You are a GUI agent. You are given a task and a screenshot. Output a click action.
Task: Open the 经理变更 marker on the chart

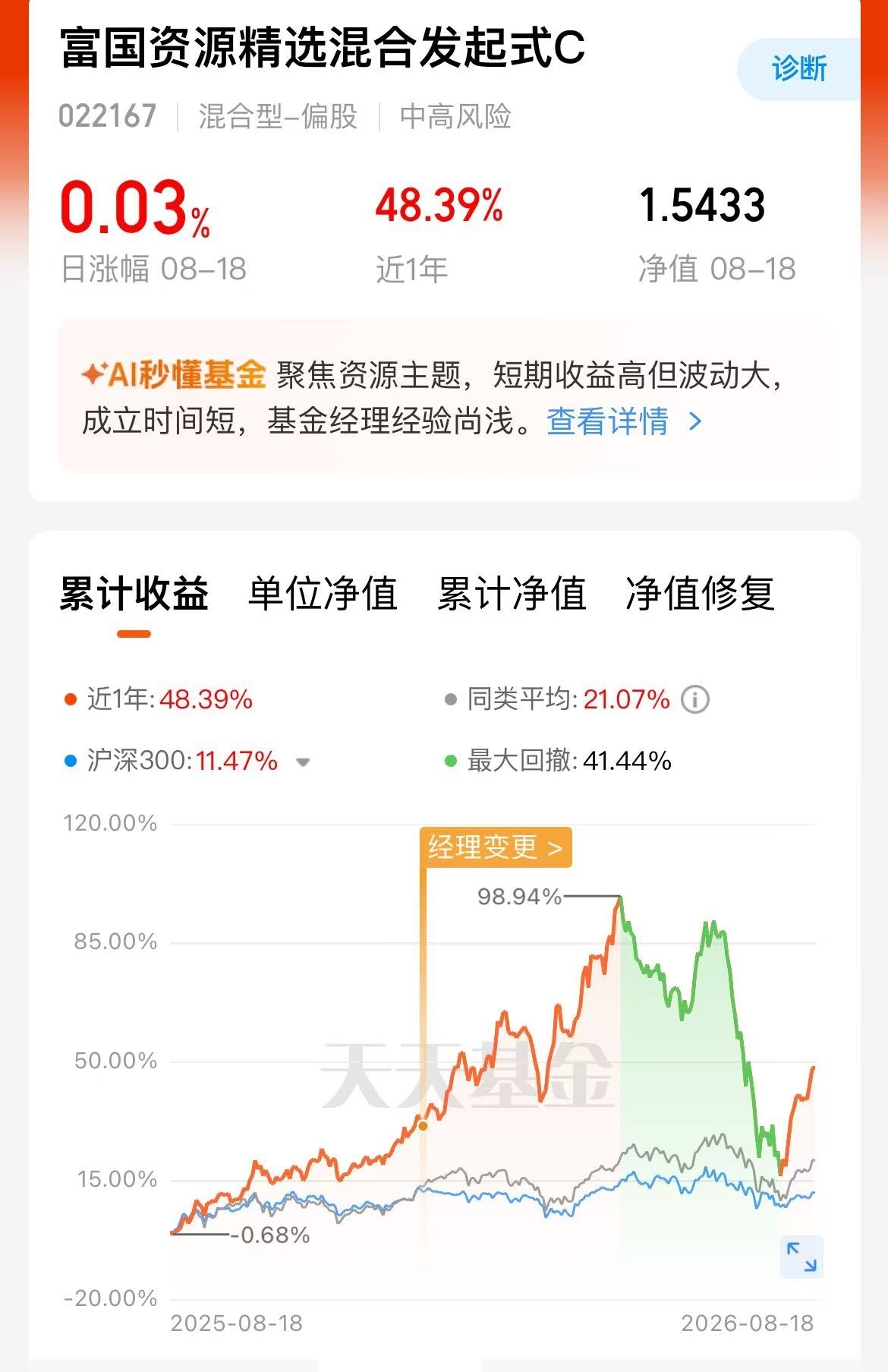tap(496, 847)
